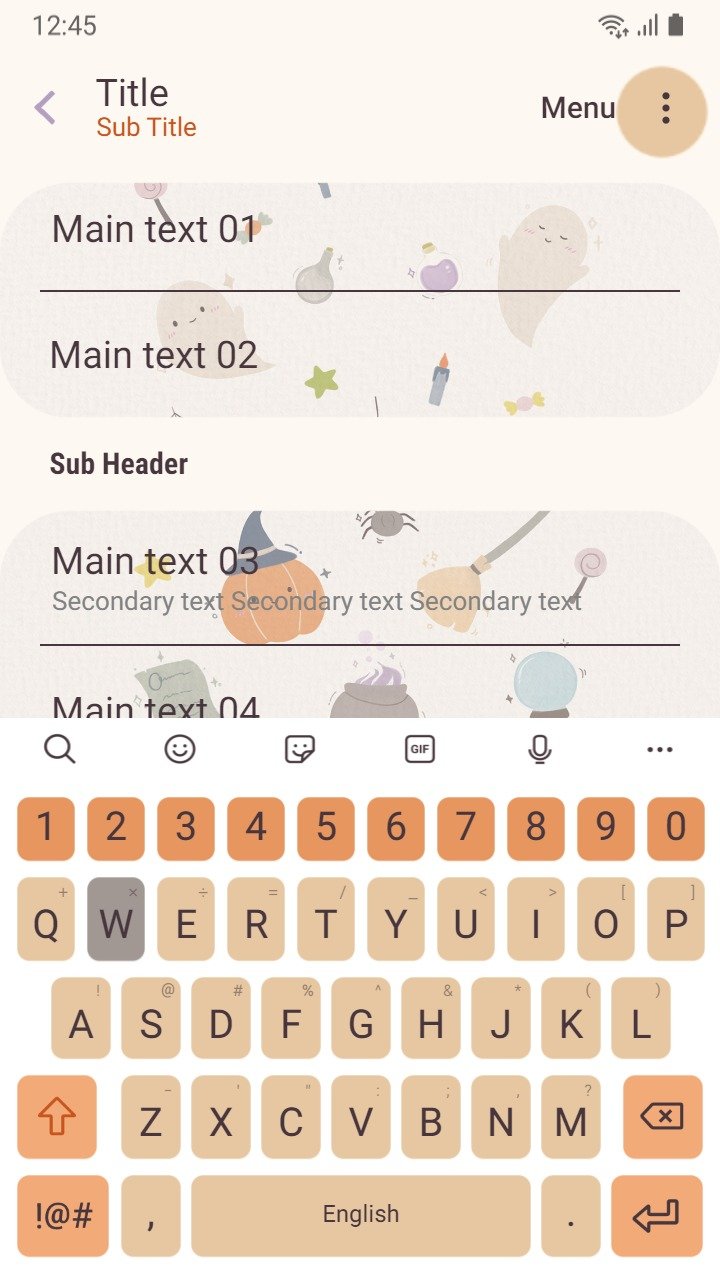The height and width of the screenshot is (1280, 720).
Task: Tap the Menu text button
Action: click(578, 108)
